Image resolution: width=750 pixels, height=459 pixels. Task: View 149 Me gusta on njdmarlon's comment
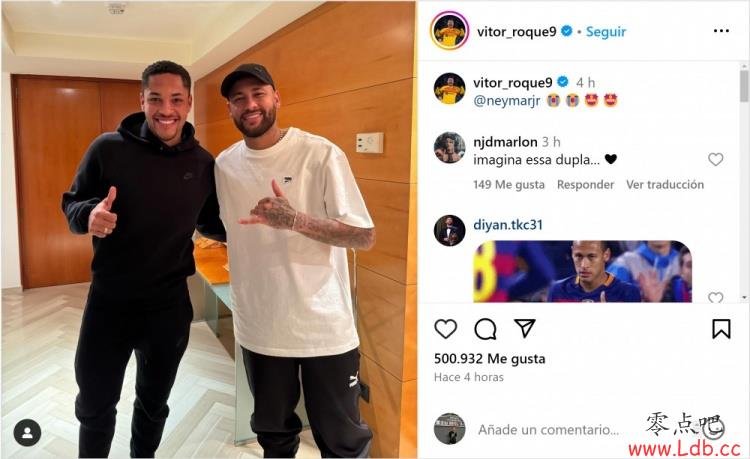509,185
